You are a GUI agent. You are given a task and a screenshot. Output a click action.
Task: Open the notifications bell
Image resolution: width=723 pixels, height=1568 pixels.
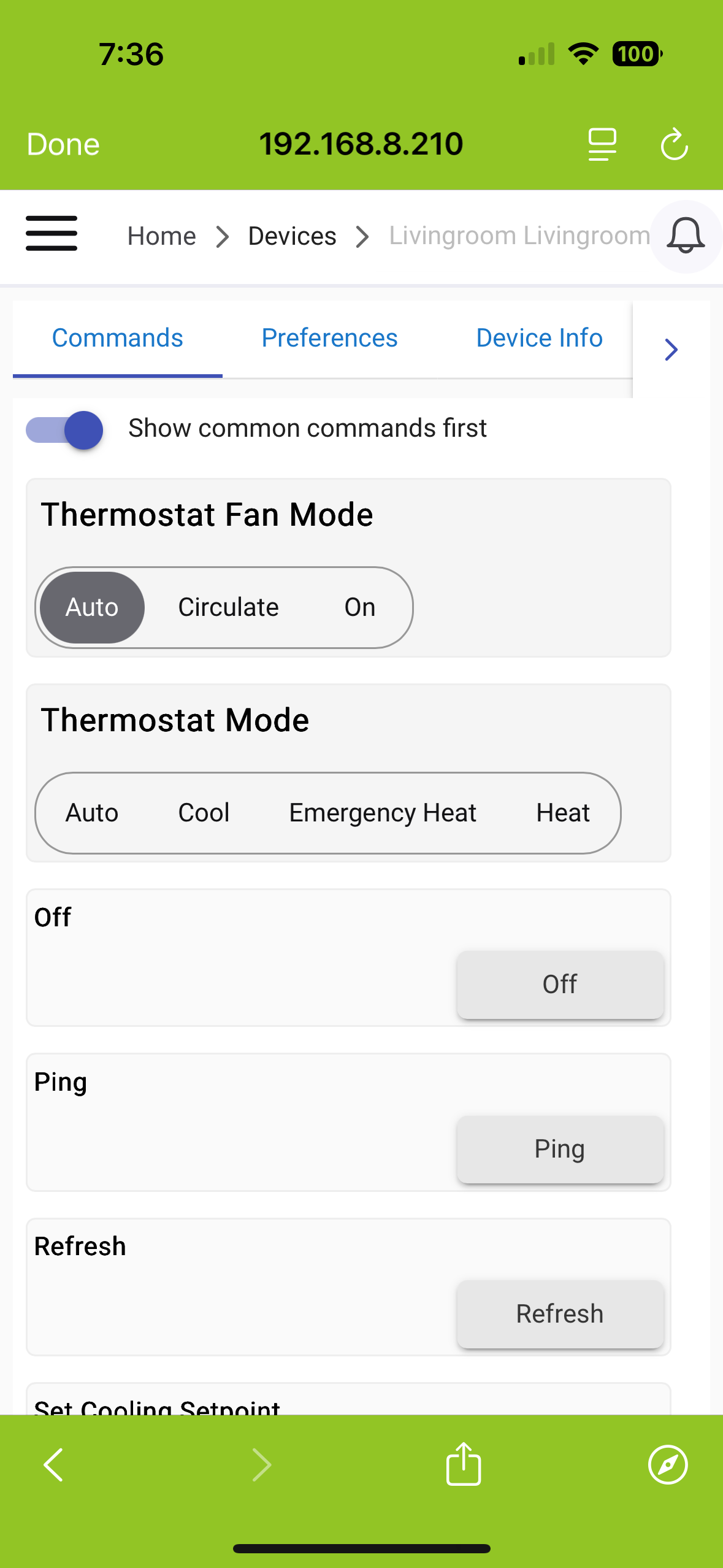pyautogui.click(x=685, y=236)
